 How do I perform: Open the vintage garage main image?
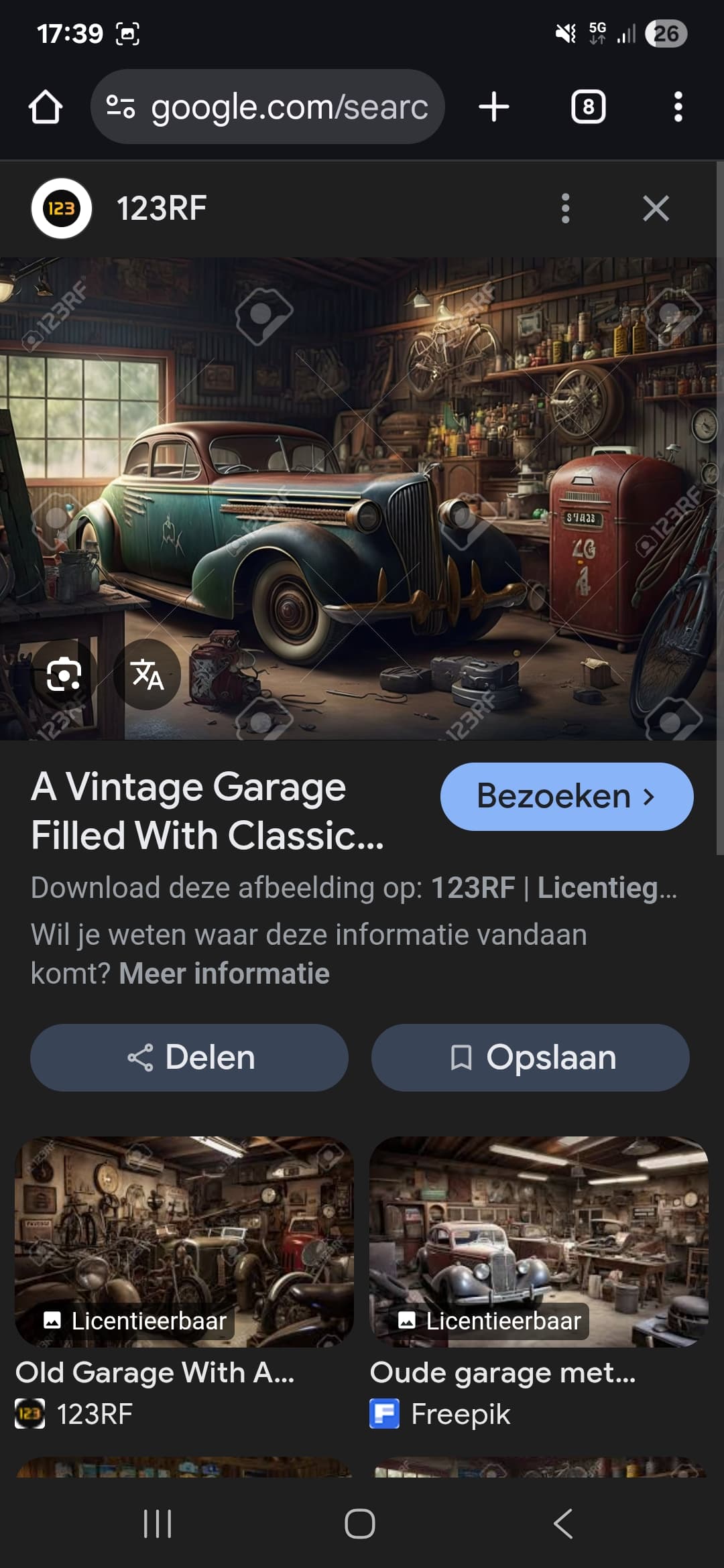[358, 499]
